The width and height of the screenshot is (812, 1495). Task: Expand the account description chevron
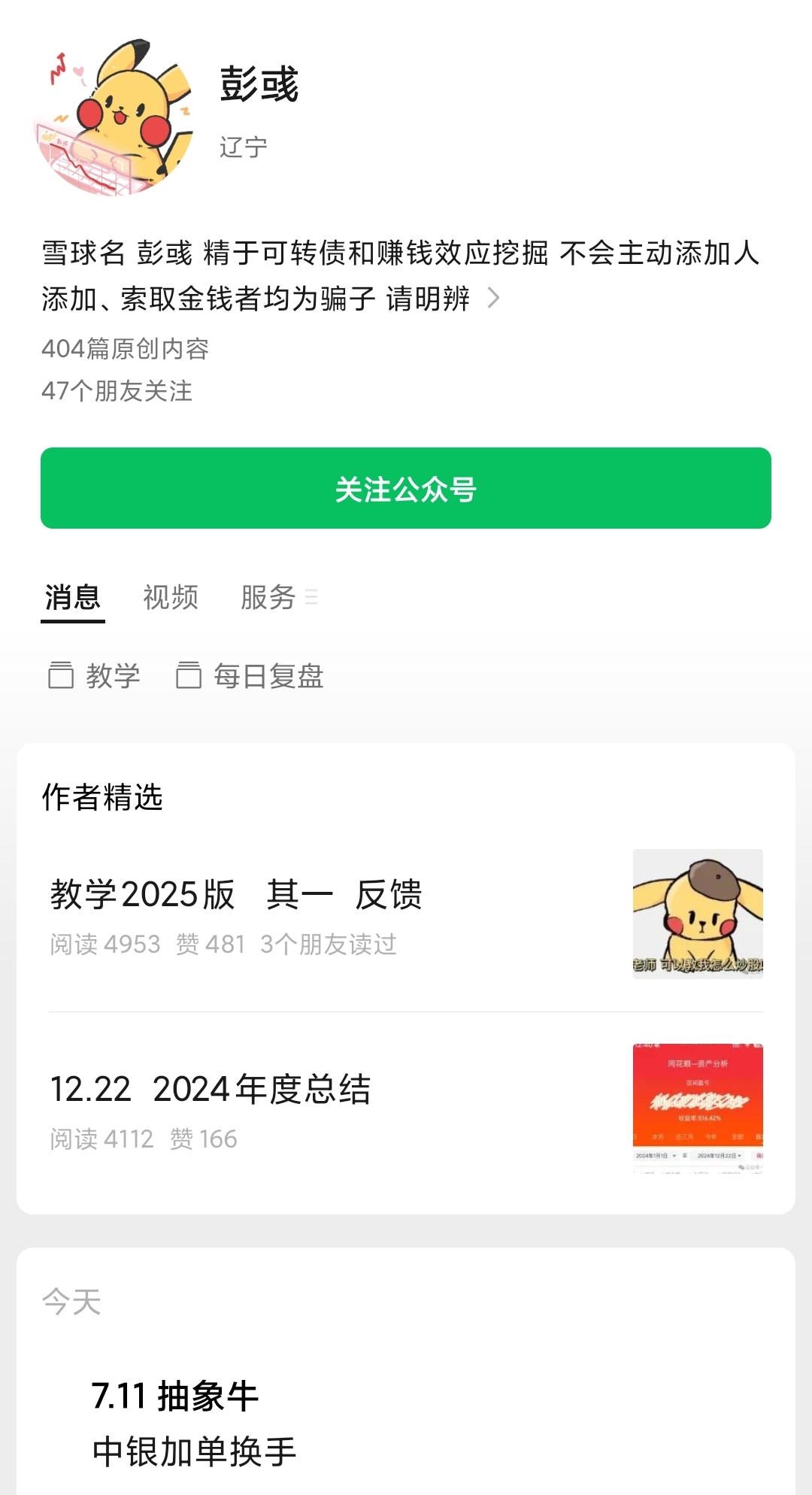[x=494, y=299]
